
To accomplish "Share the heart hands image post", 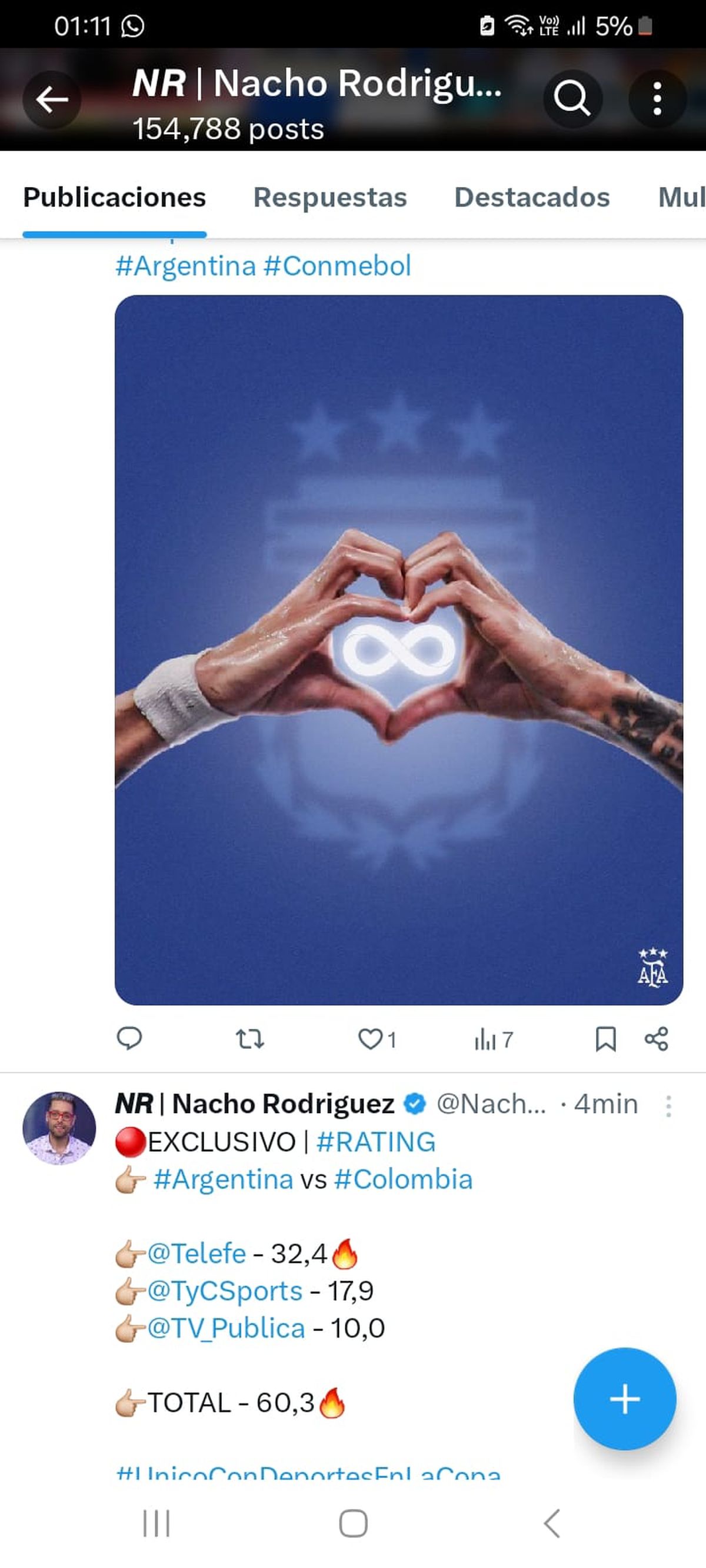I will (x=657, y=1038).
